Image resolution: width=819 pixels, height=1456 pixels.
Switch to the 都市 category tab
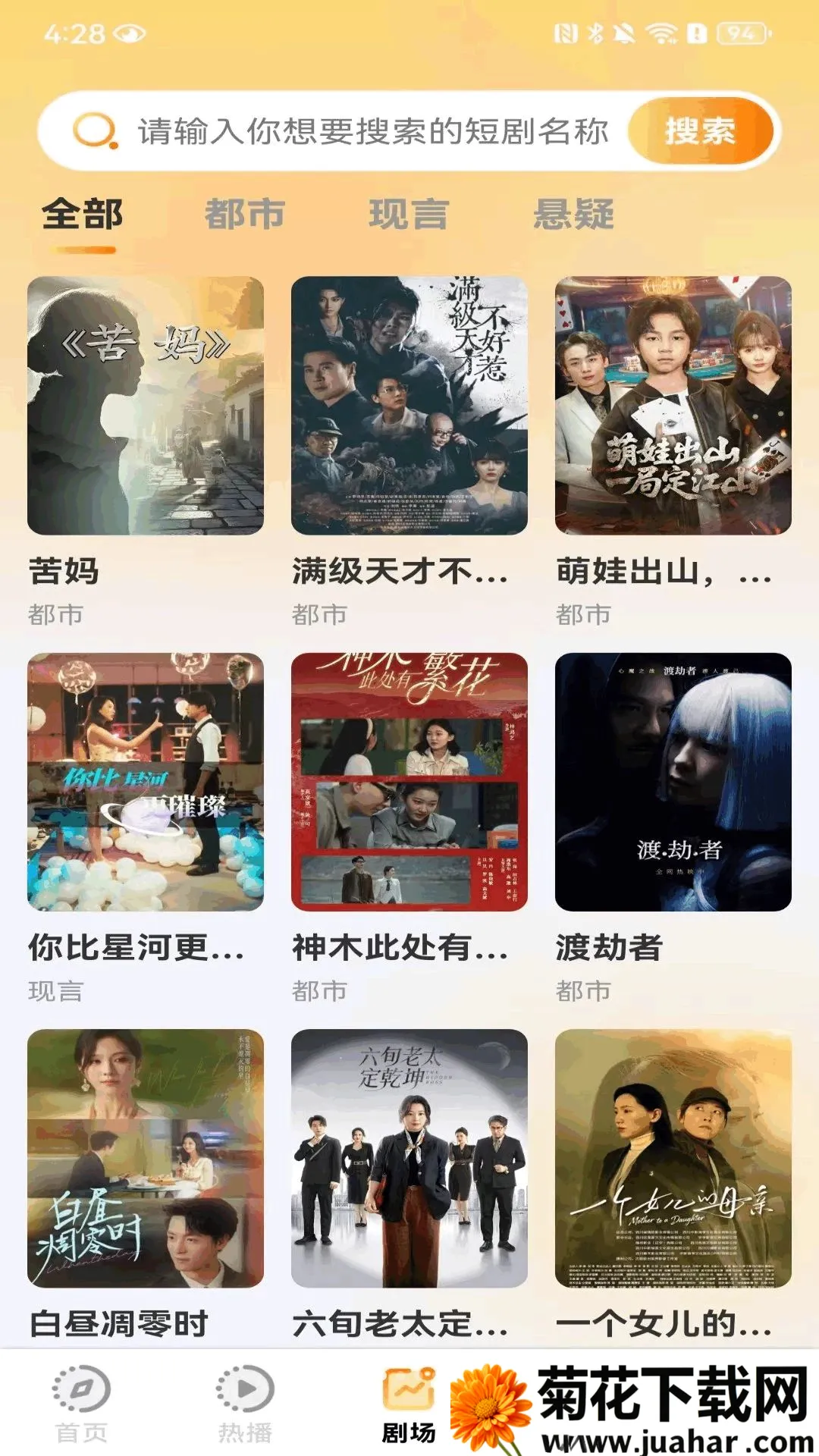(245, 215)
